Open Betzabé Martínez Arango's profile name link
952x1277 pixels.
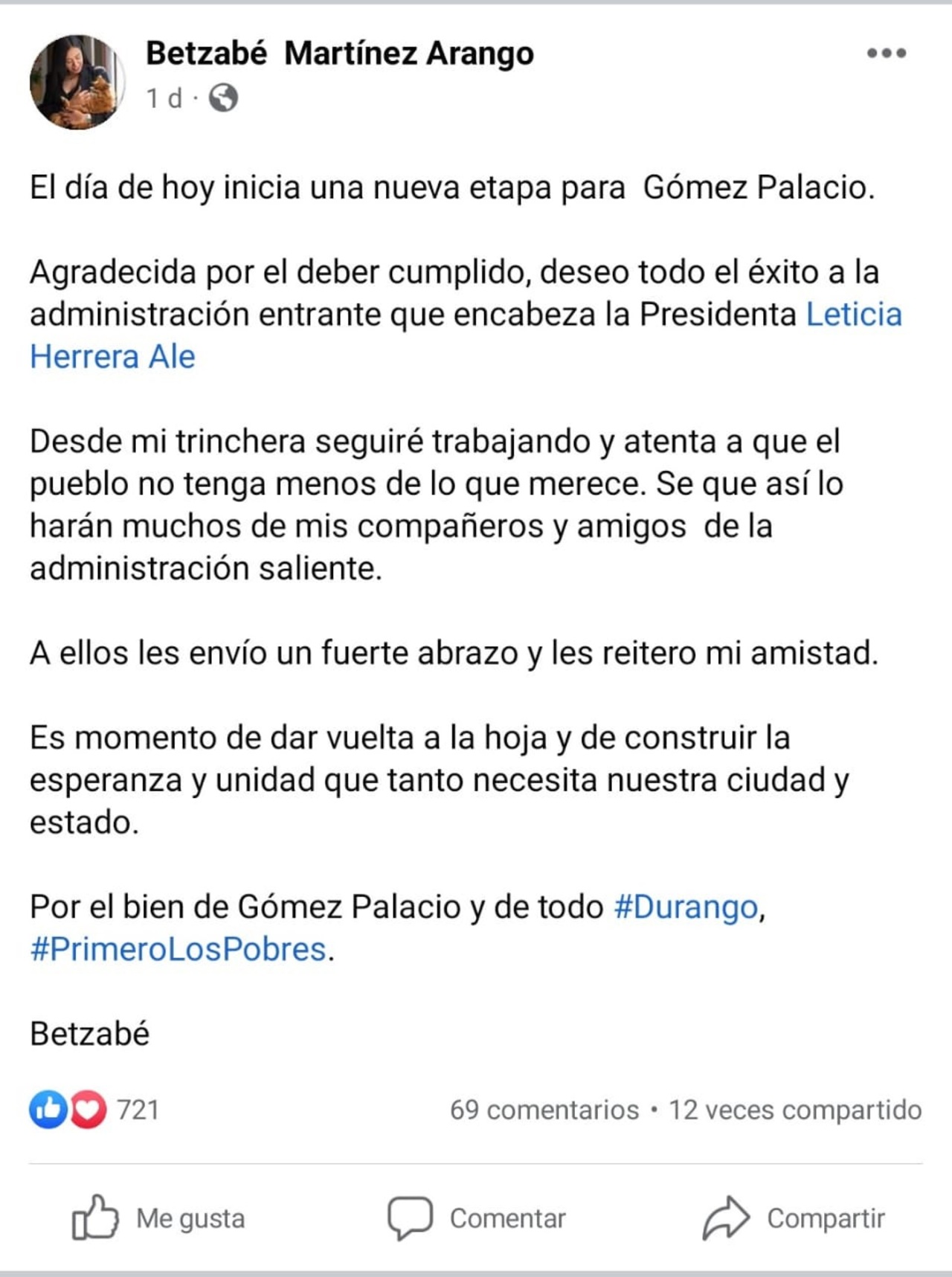[339, 54]
